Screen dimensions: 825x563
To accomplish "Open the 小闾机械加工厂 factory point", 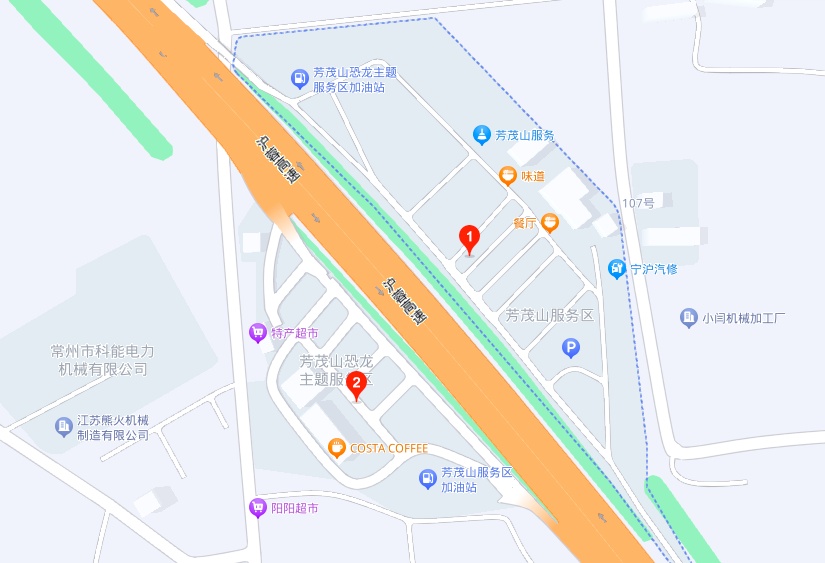I will pyautogui.click(x=688, y=318).
